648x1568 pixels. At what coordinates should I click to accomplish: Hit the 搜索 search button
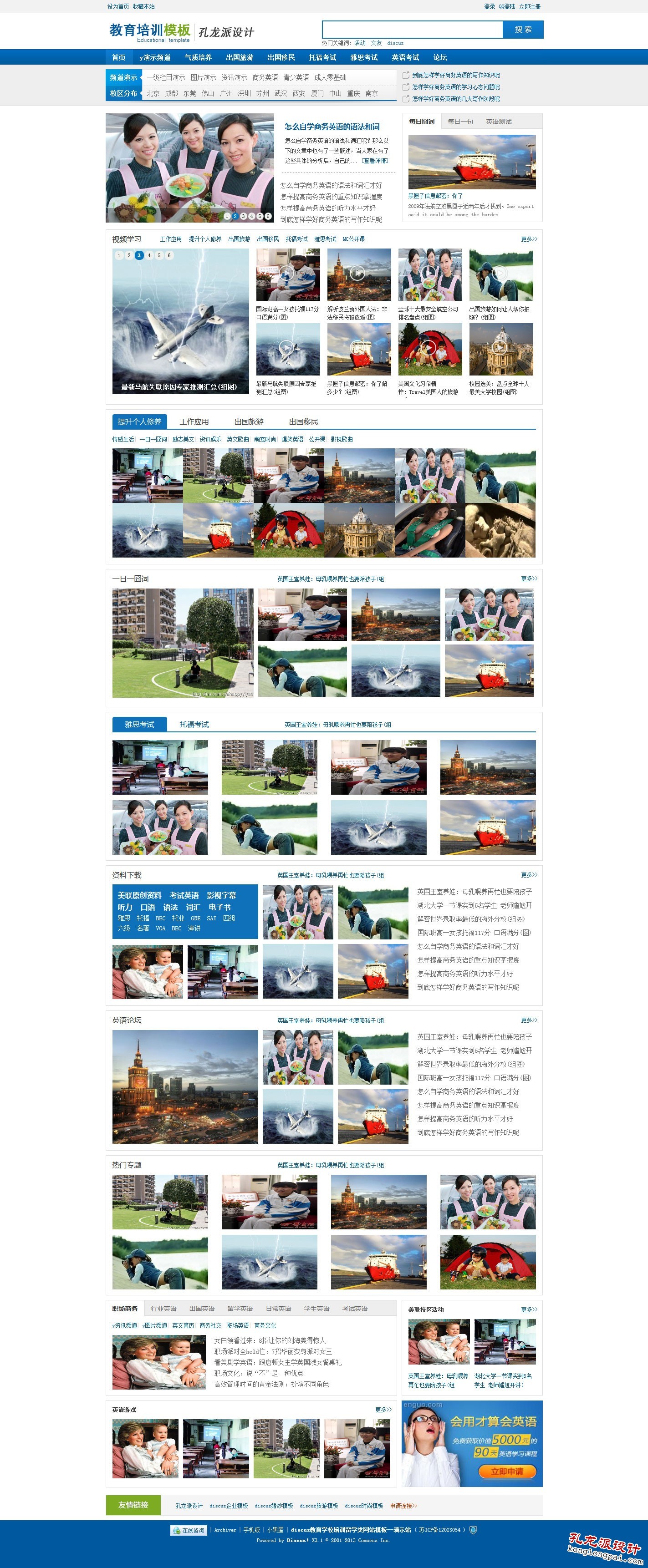[522, 29]
